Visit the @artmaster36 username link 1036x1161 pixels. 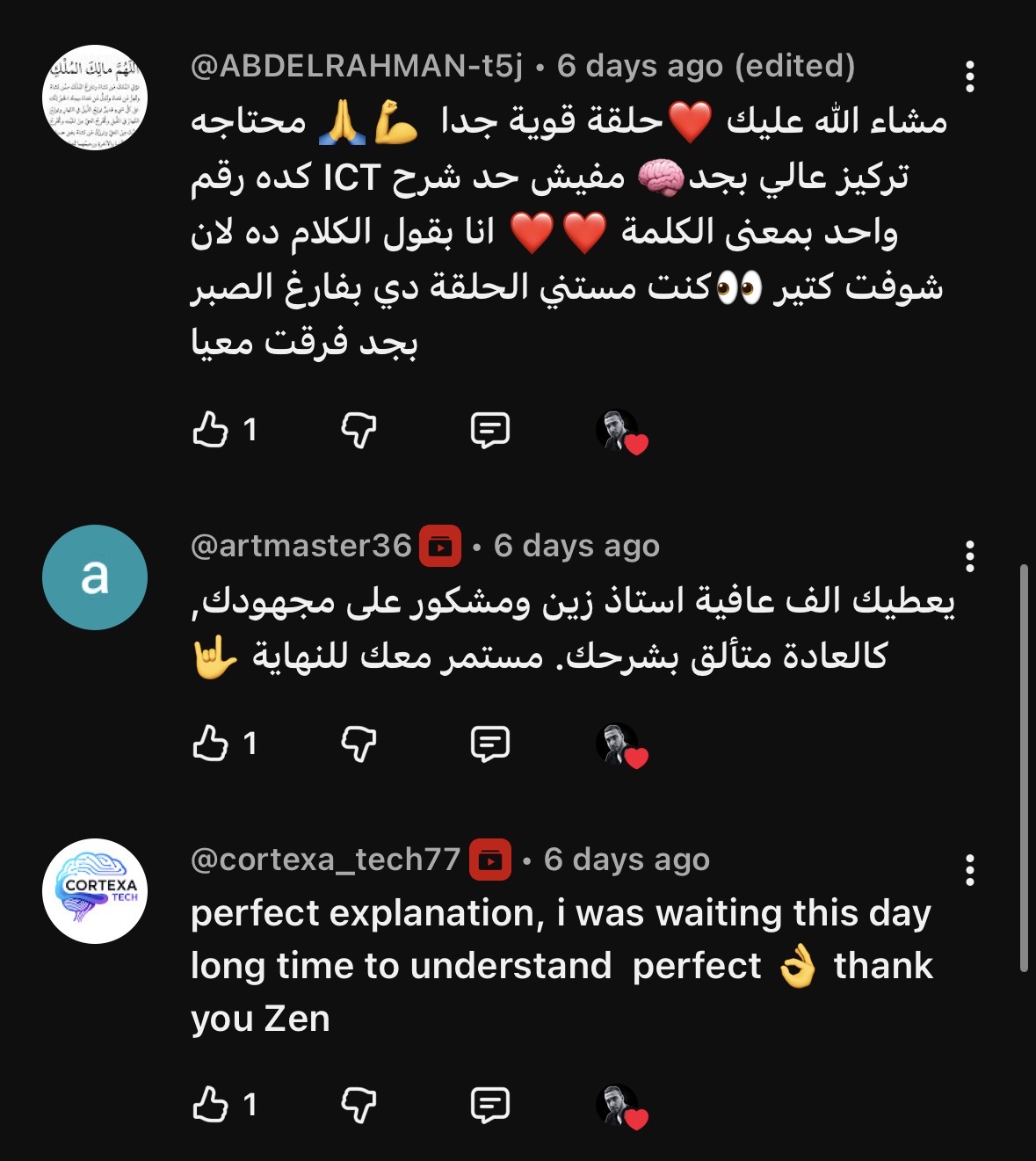(301, 546)
